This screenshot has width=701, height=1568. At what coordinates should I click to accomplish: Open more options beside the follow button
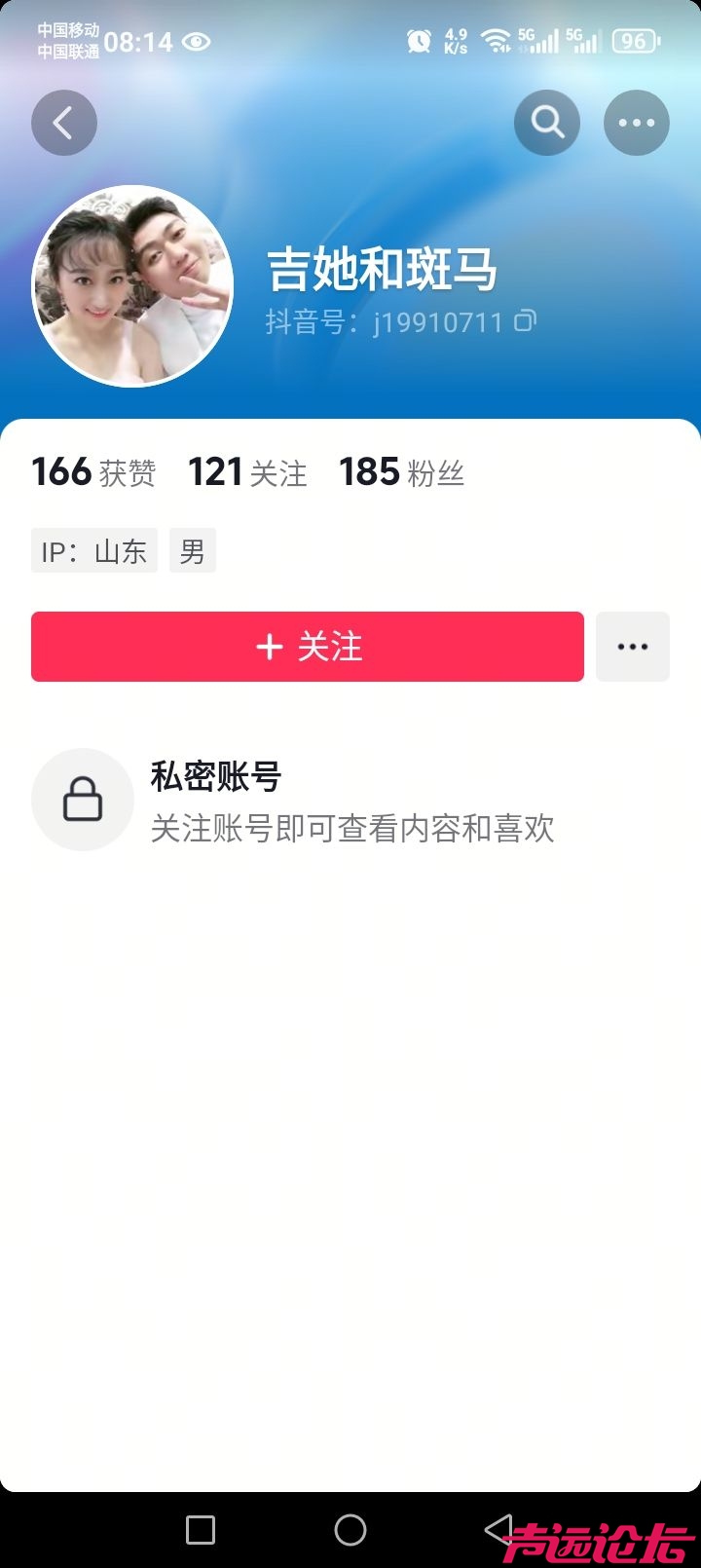tap(633, 647)
